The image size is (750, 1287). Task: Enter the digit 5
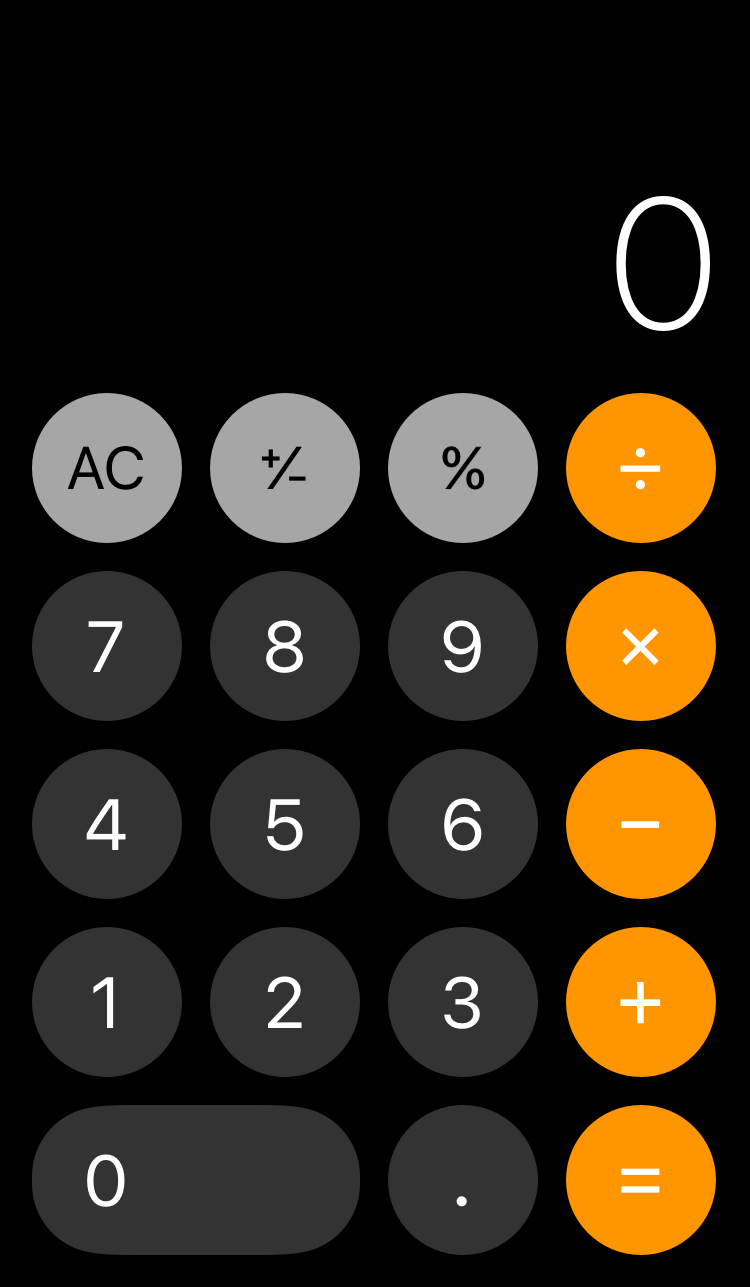click(285, 824)
